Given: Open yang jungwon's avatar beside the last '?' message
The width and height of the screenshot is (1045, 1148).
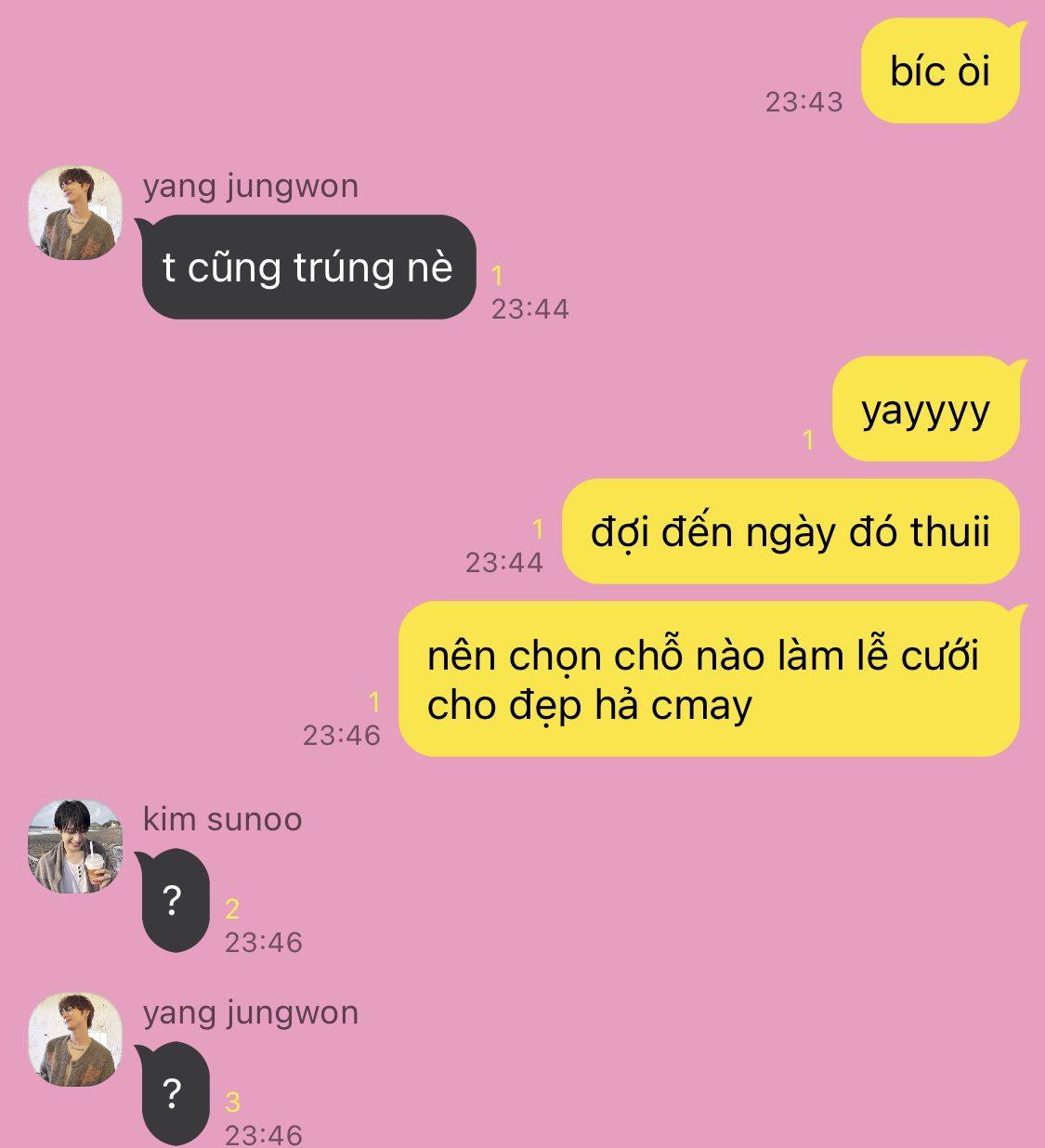Looking at the screenshot, I should 75,1038.
